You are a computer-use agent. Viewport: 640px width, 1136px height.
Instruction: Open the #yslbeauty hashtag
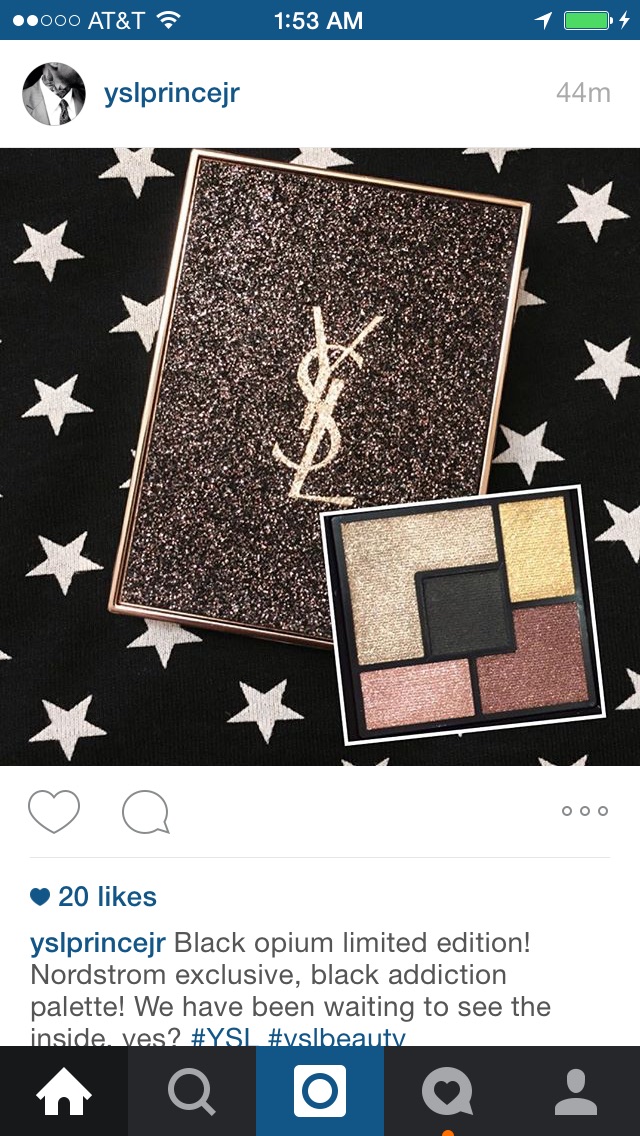coord(336,1037)
